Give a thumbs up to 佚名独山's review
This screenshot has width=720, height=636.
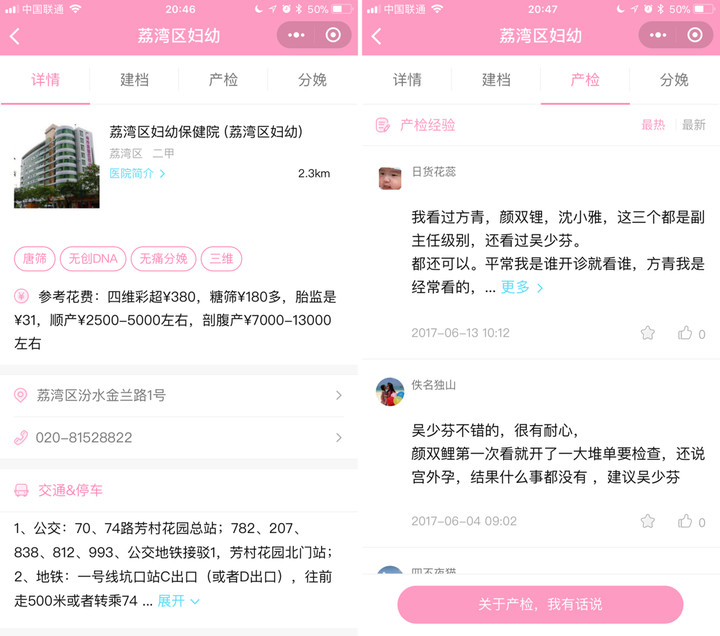click(686, 521)
